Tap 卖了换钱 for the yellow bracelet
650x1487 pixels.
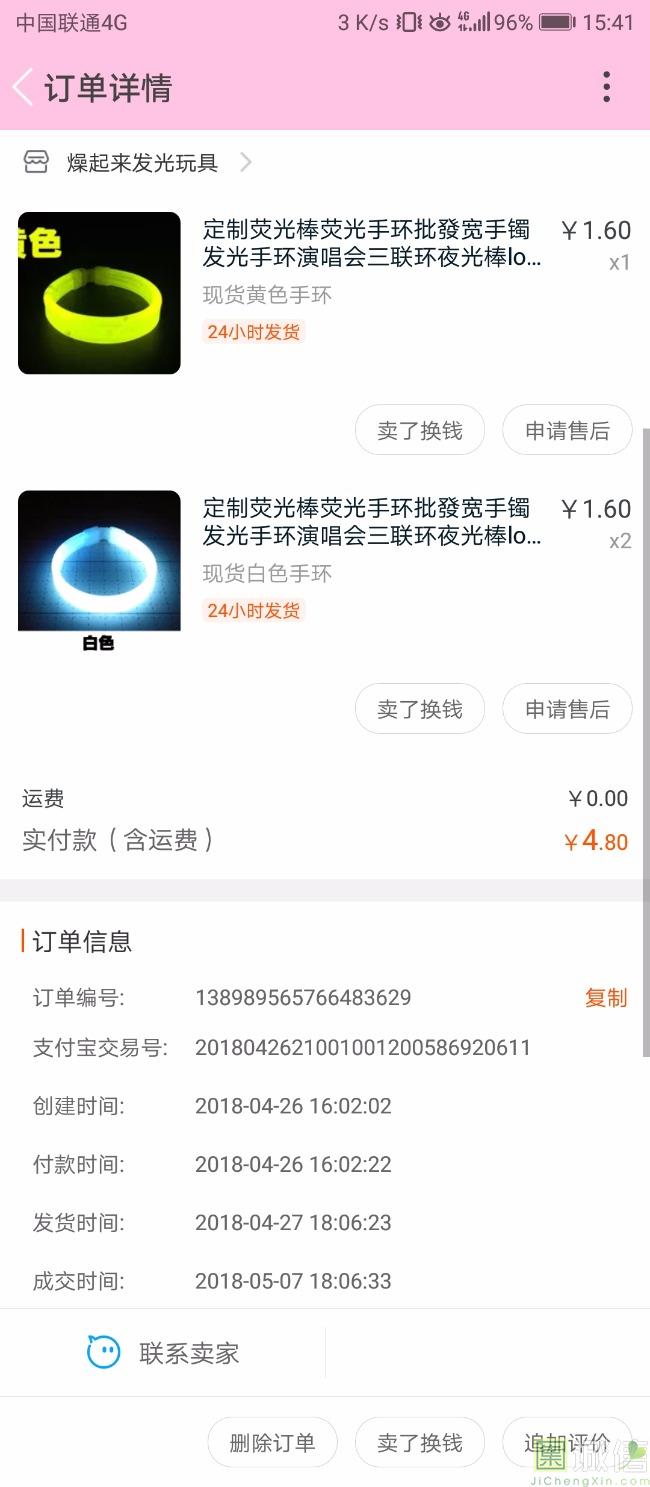(420, 430)
